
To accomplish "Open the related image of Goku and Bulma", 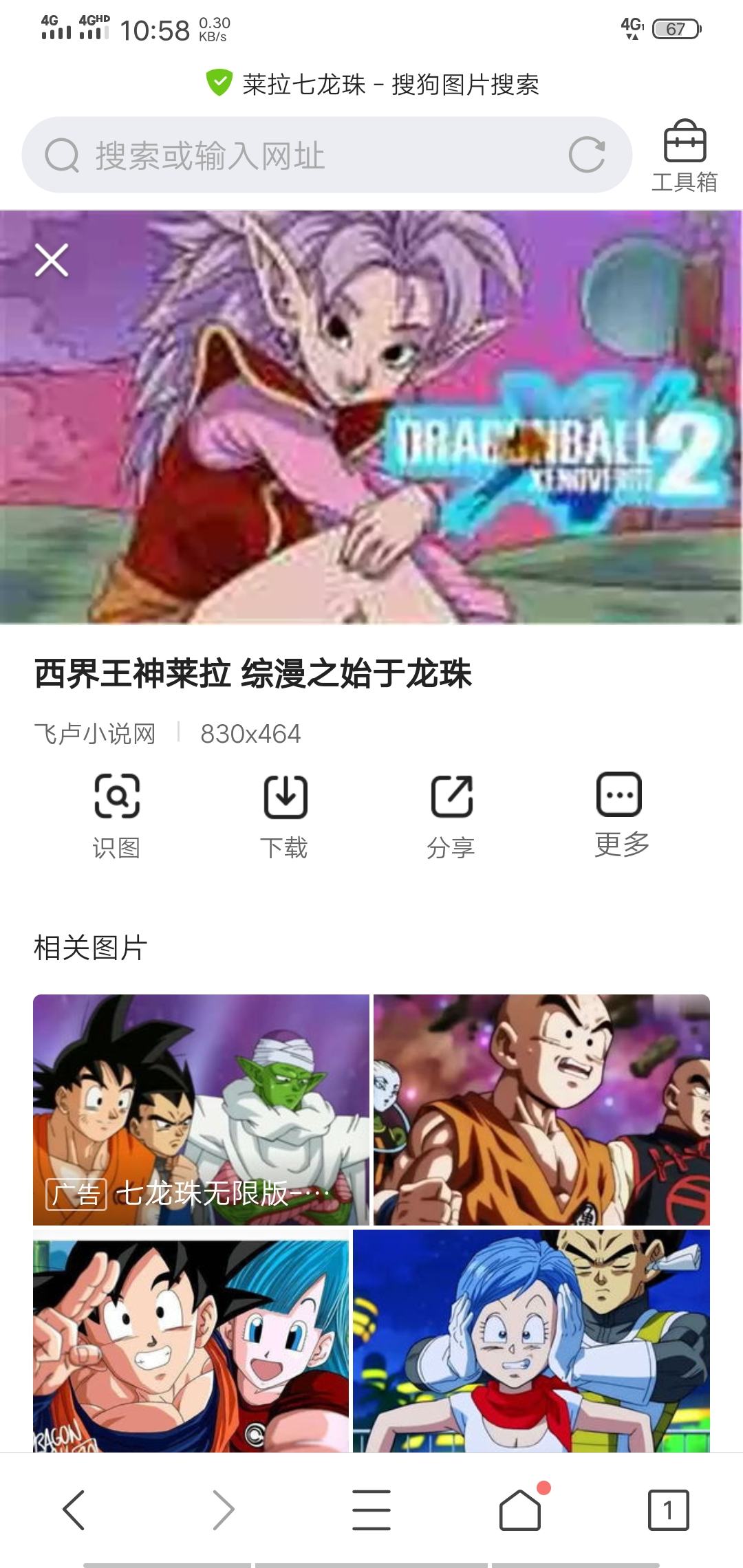I will coord(191,1340).
